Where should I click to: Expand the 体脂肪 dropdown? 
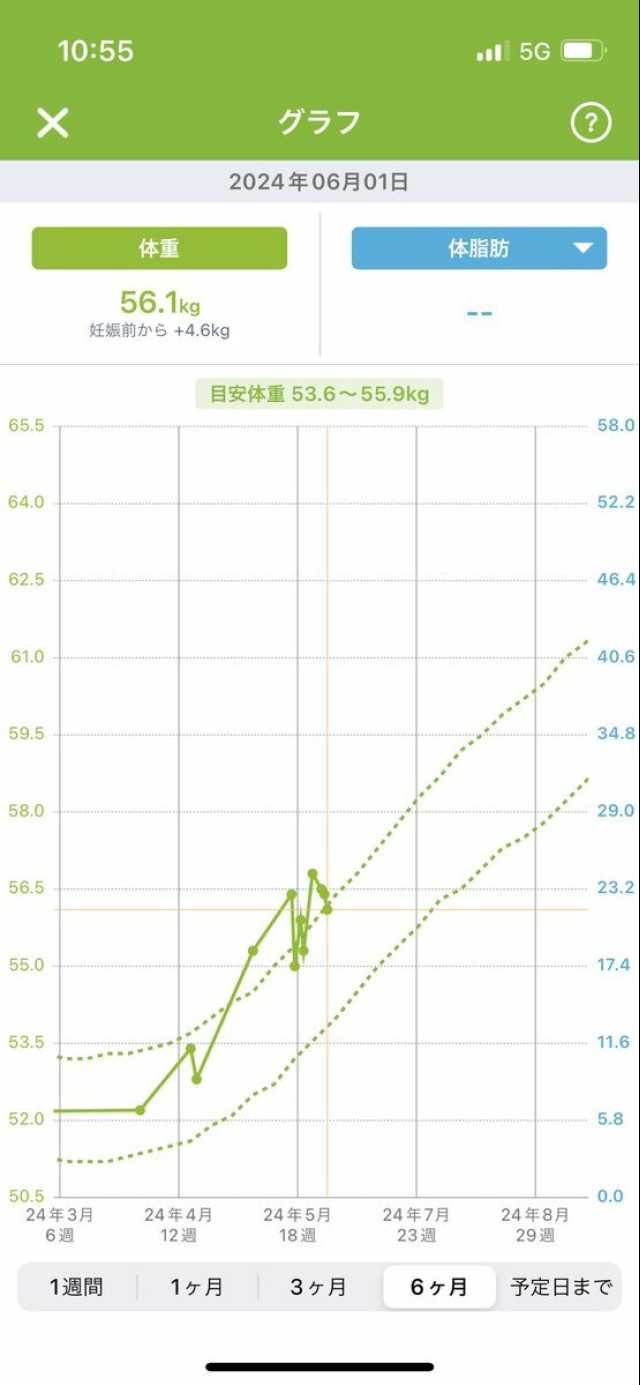(479, 248)
